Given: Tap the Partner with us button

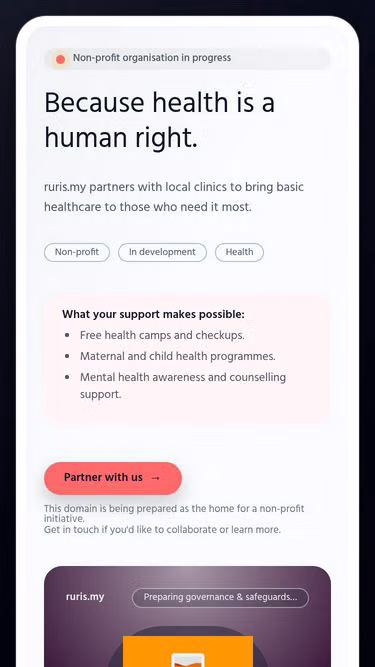Looking at the screenshot, I should coord(113,478).
